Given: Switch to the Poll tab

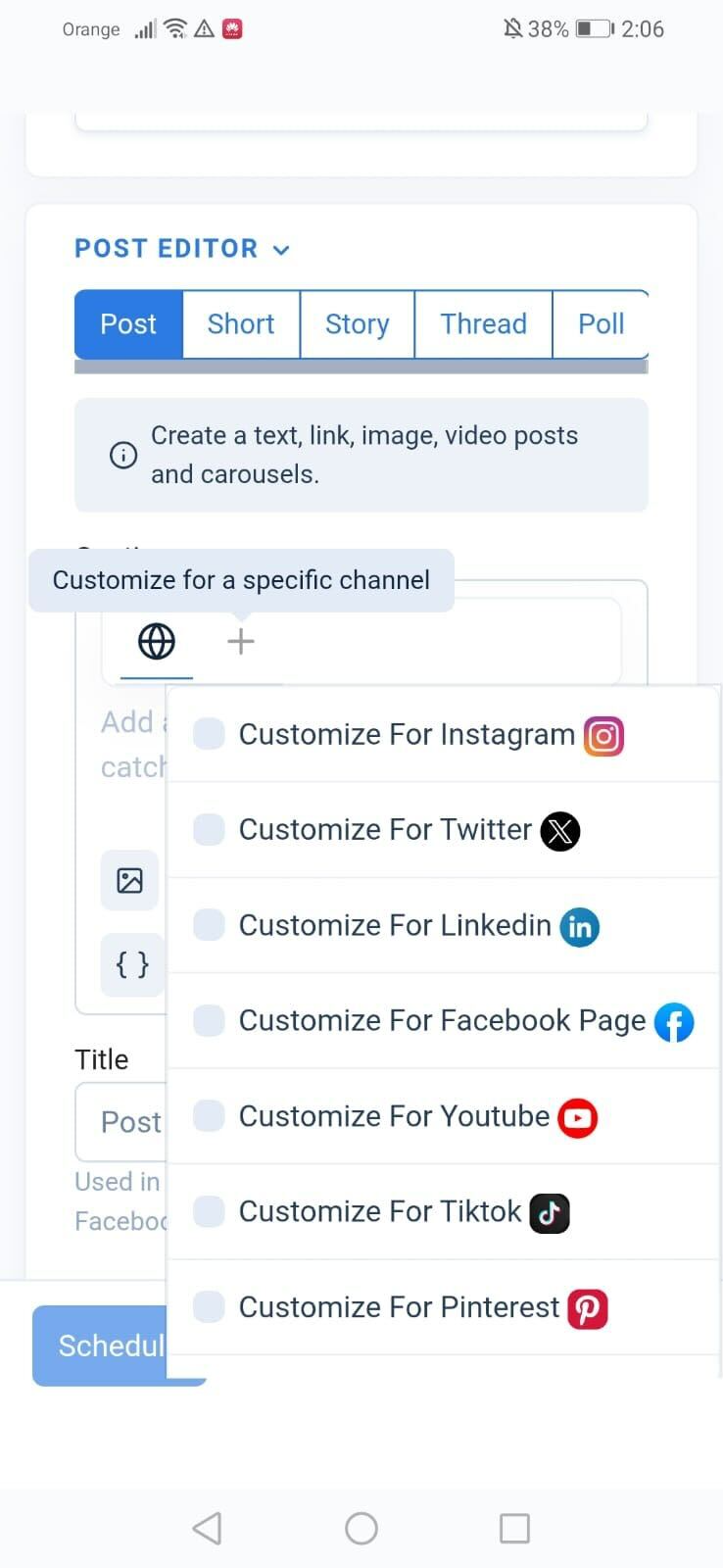Looking at the screenshot, I should [601, 324].
